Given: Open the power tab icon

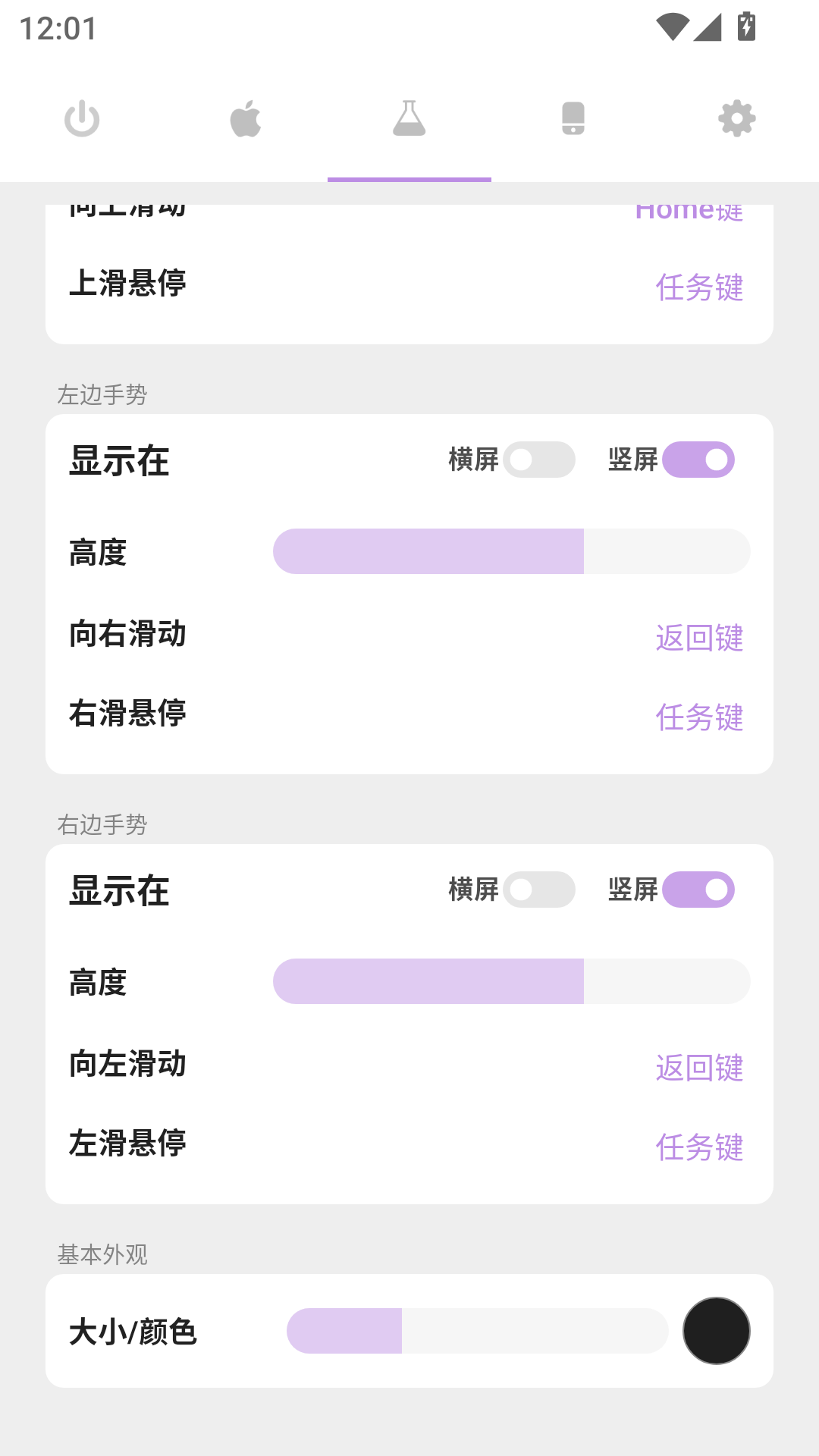Looking at the screenshot, I should click(x=82, y=119).
